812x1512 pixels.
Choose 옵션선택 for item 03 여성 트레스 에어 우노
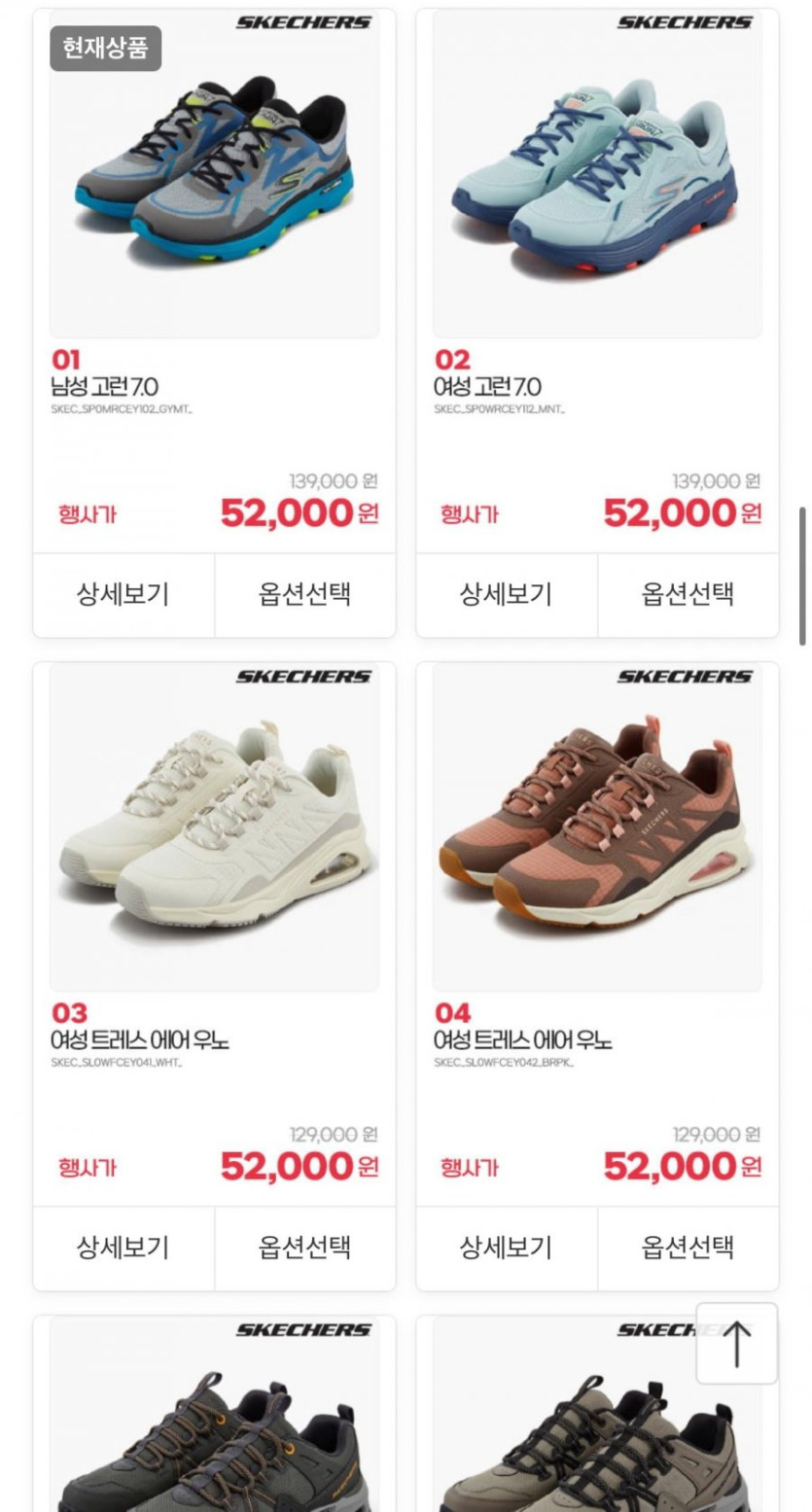305,1248
